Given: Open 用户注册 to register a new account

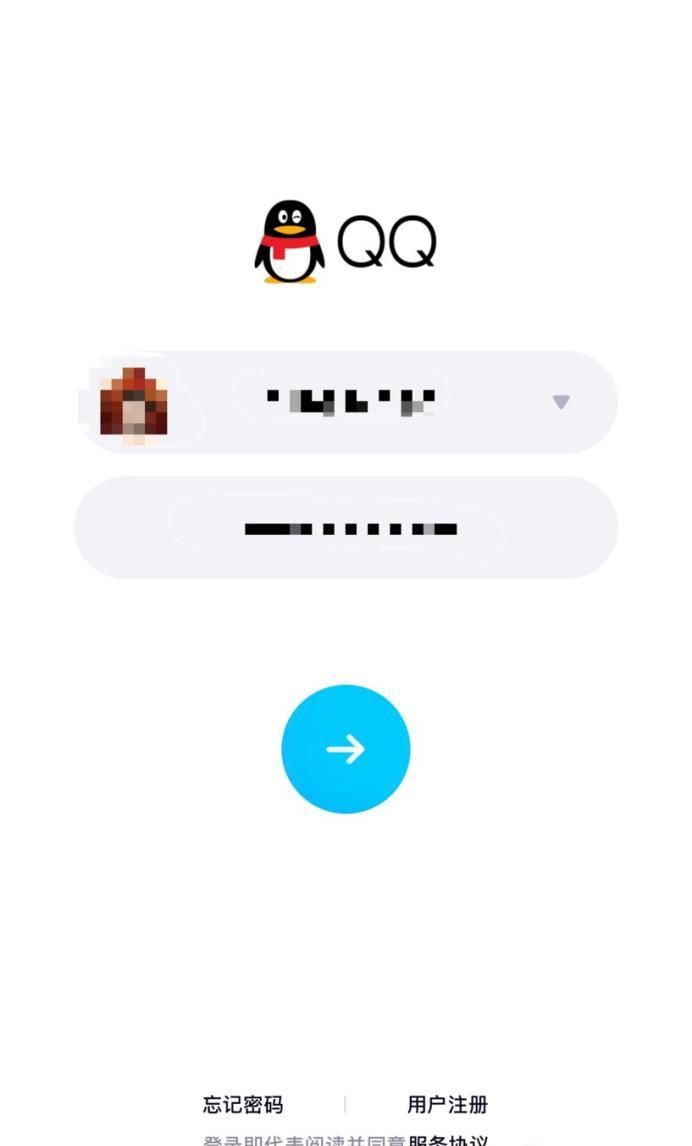Looking at the screenshot, I should point(448,1105).
